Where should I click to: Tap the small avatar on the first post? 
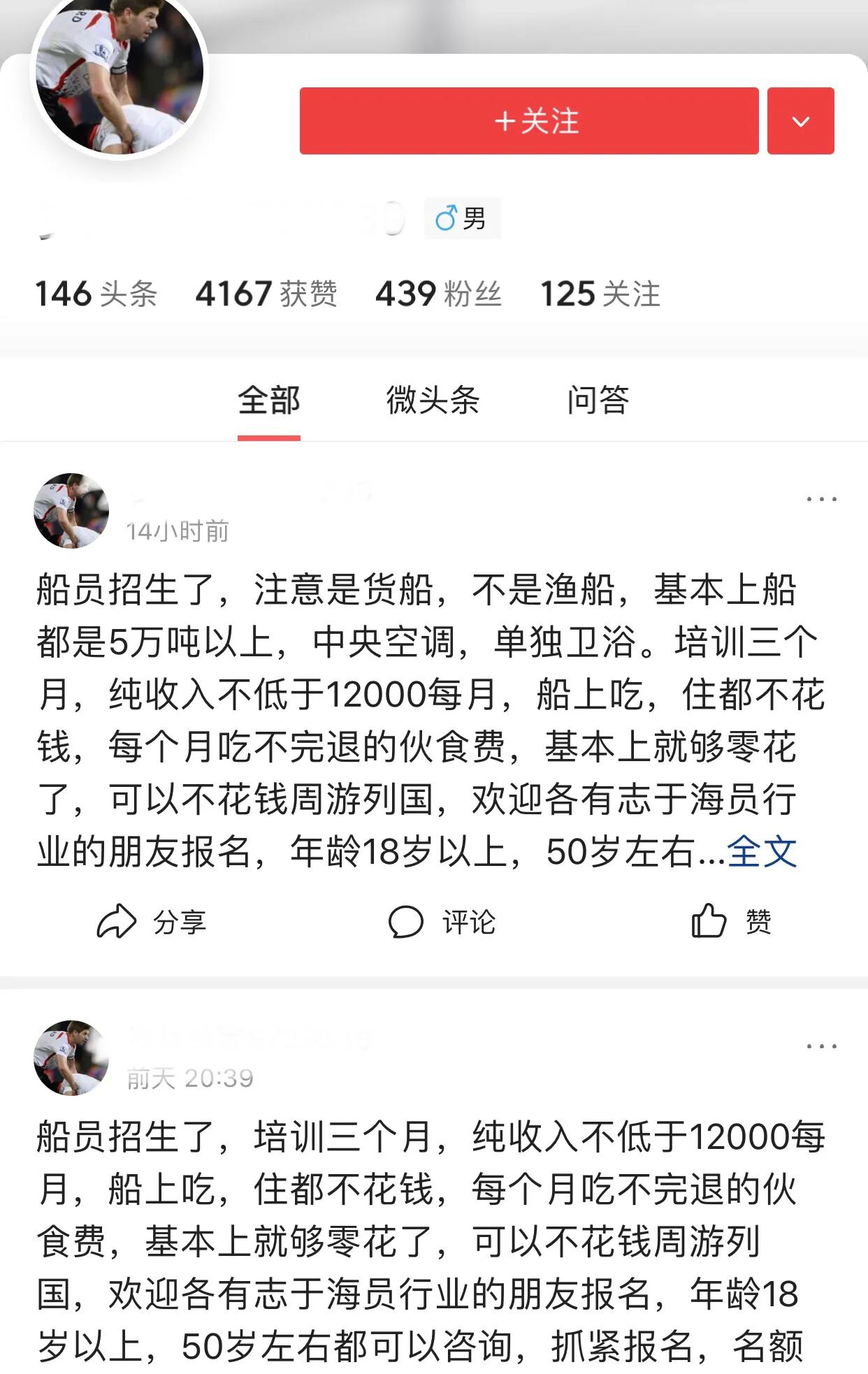tap(70, 509)
